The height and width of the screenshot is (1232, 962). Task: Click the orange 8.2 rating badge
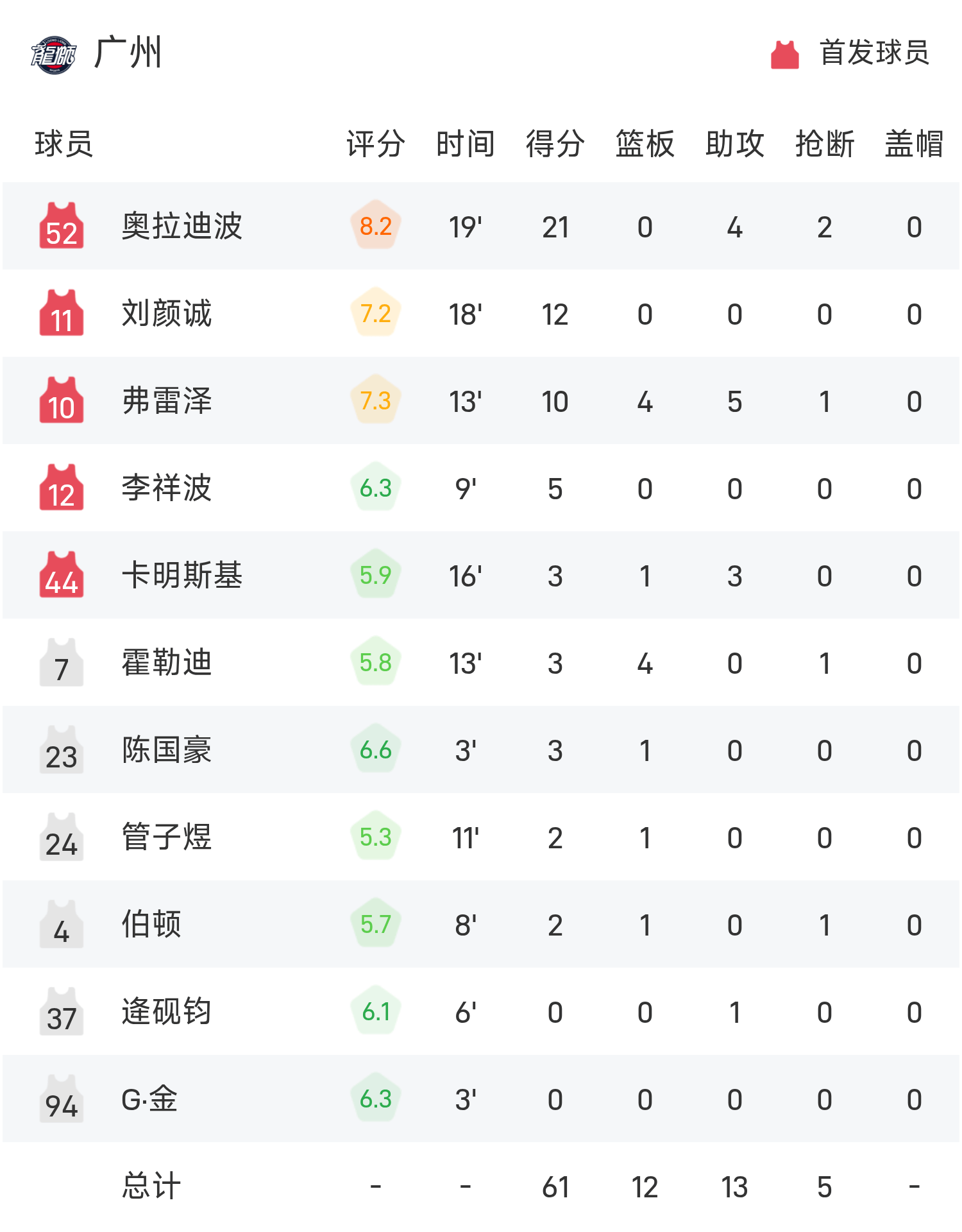click(375, 226)
